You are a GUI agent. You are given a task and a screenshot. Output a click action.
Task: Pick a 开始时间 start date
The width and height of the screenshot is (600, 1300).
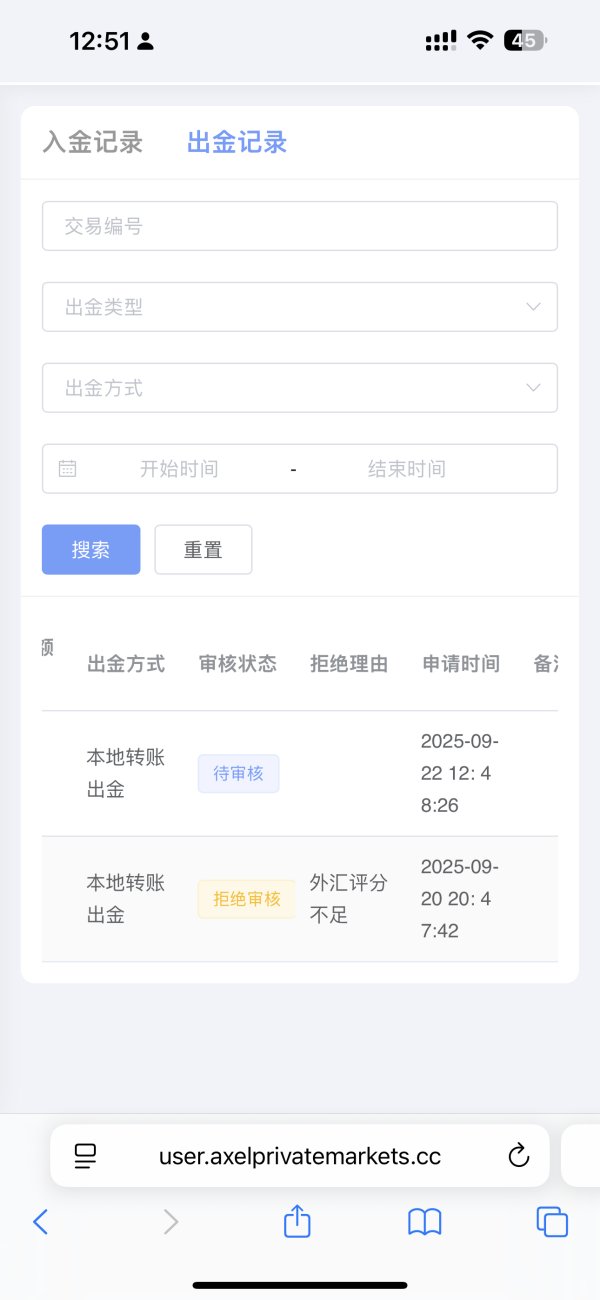179,469
